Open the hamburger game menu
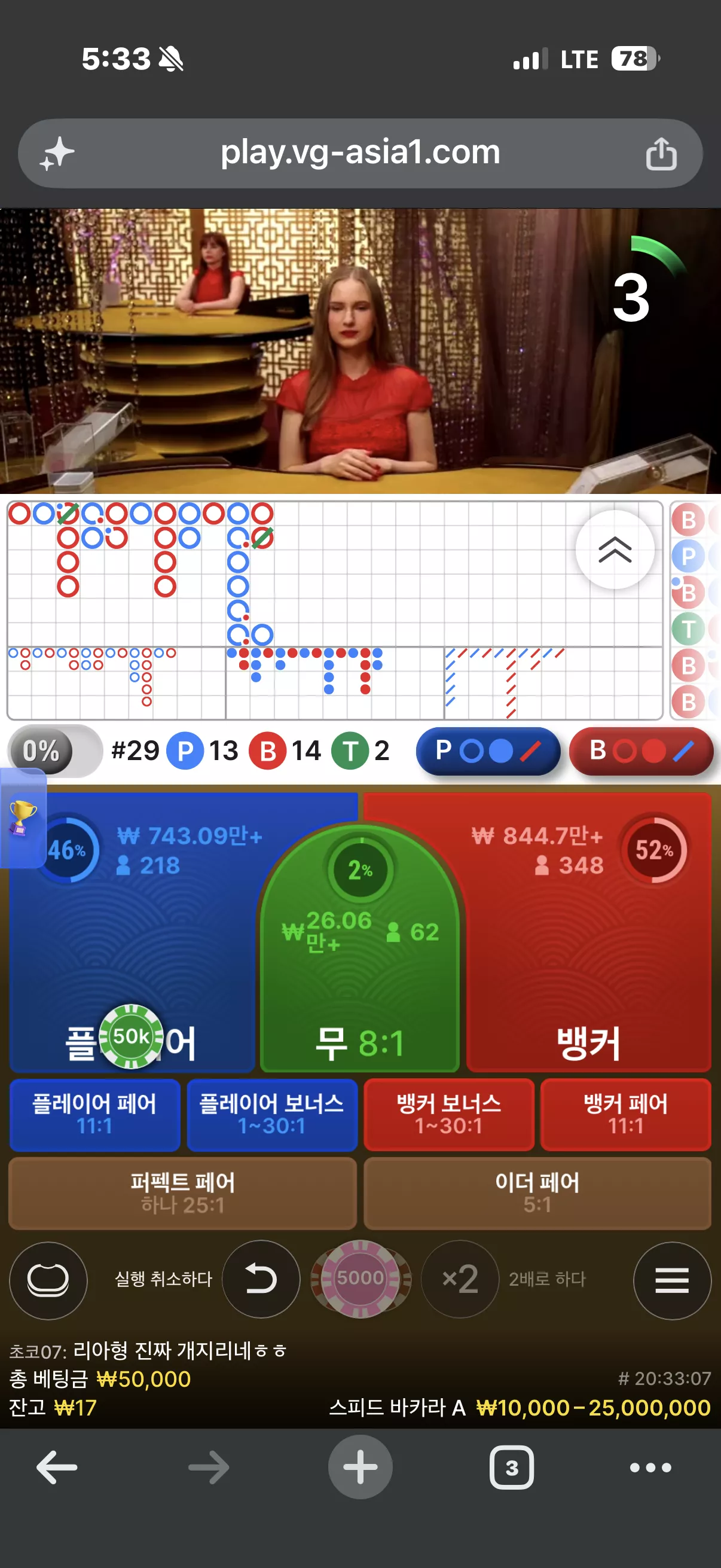Screen dimensions: 721x1568 [672, 1281]
